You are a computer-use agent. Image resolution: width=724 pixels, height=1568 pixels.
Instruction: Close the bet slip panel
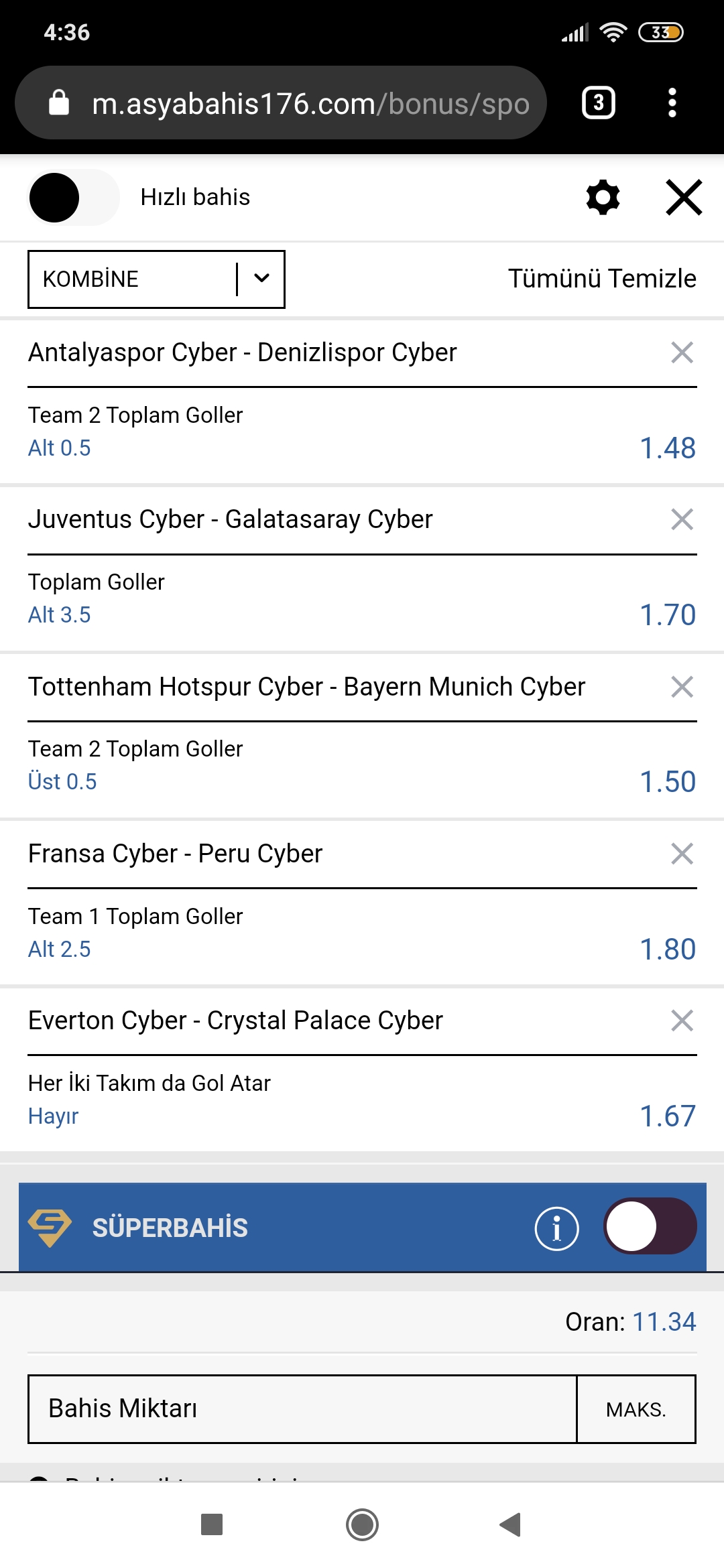coord(684,198)
